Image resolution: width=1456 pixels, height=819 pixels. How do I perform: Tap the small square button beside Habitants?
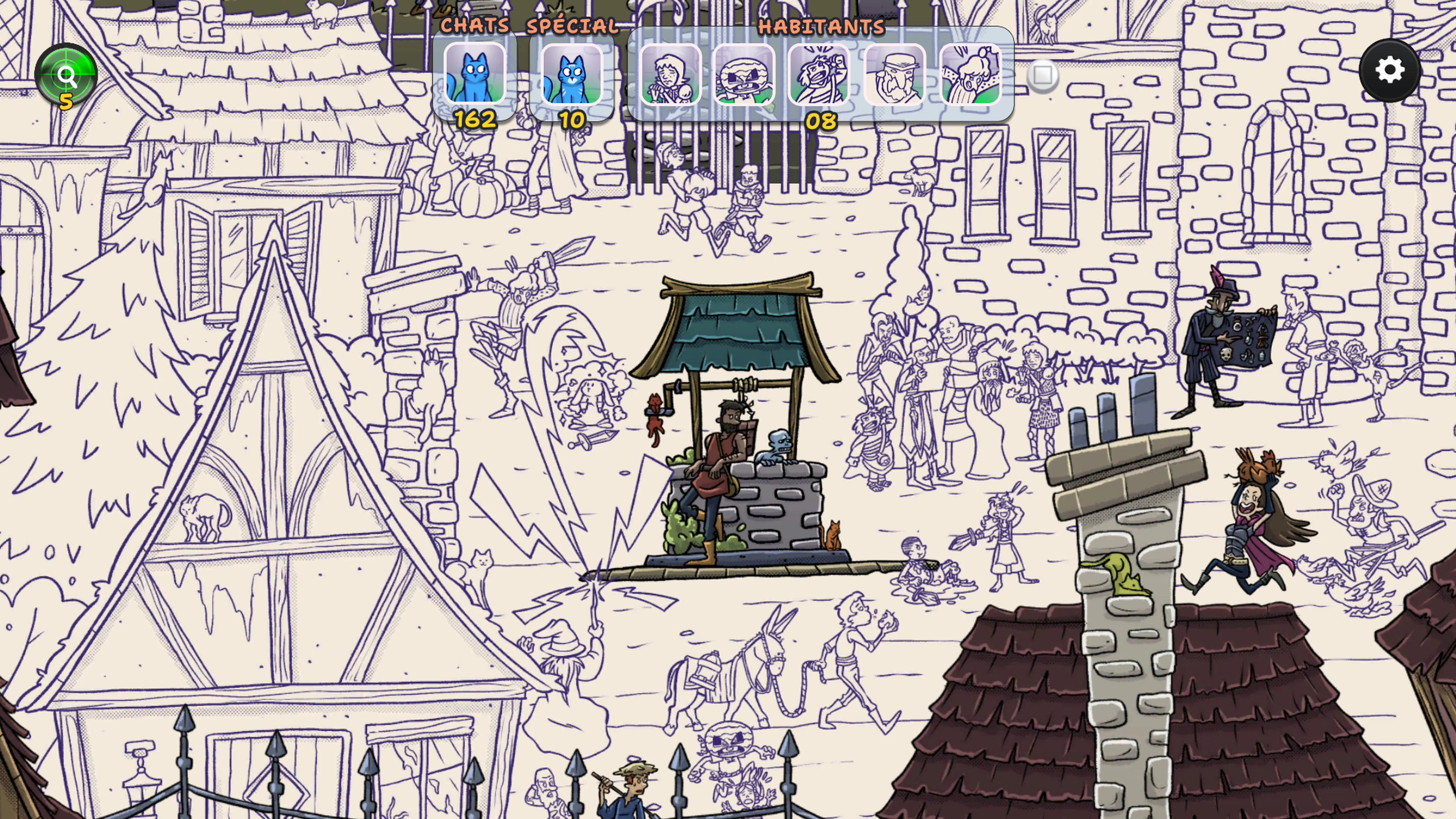click(x=1042, y=75)
